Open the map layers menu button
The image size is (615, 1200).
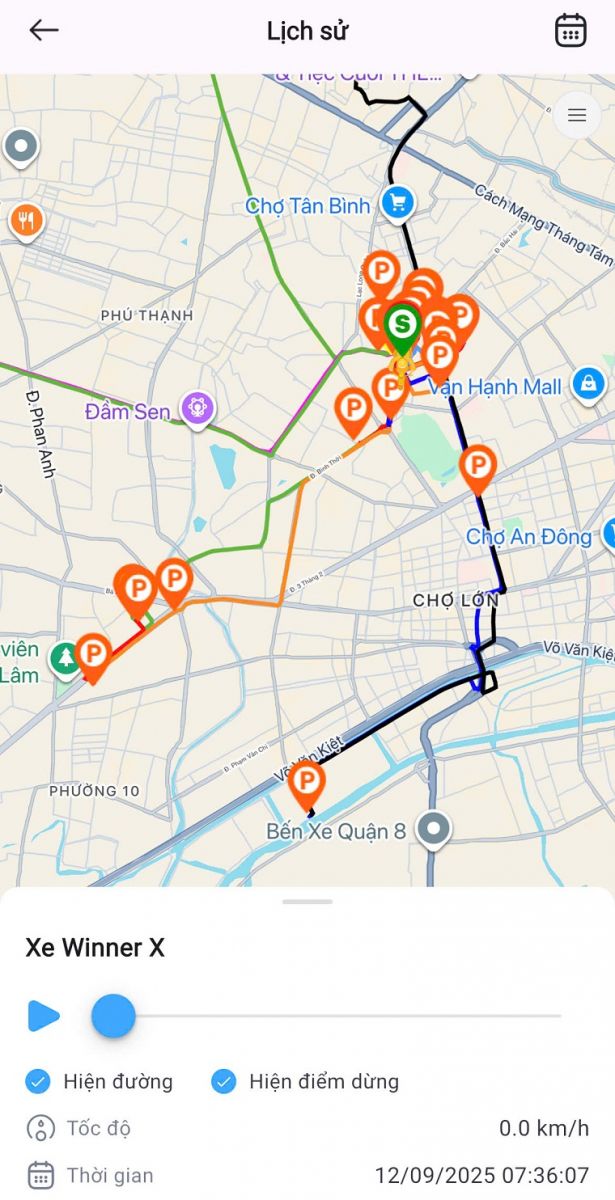click(x=577, y=115)
